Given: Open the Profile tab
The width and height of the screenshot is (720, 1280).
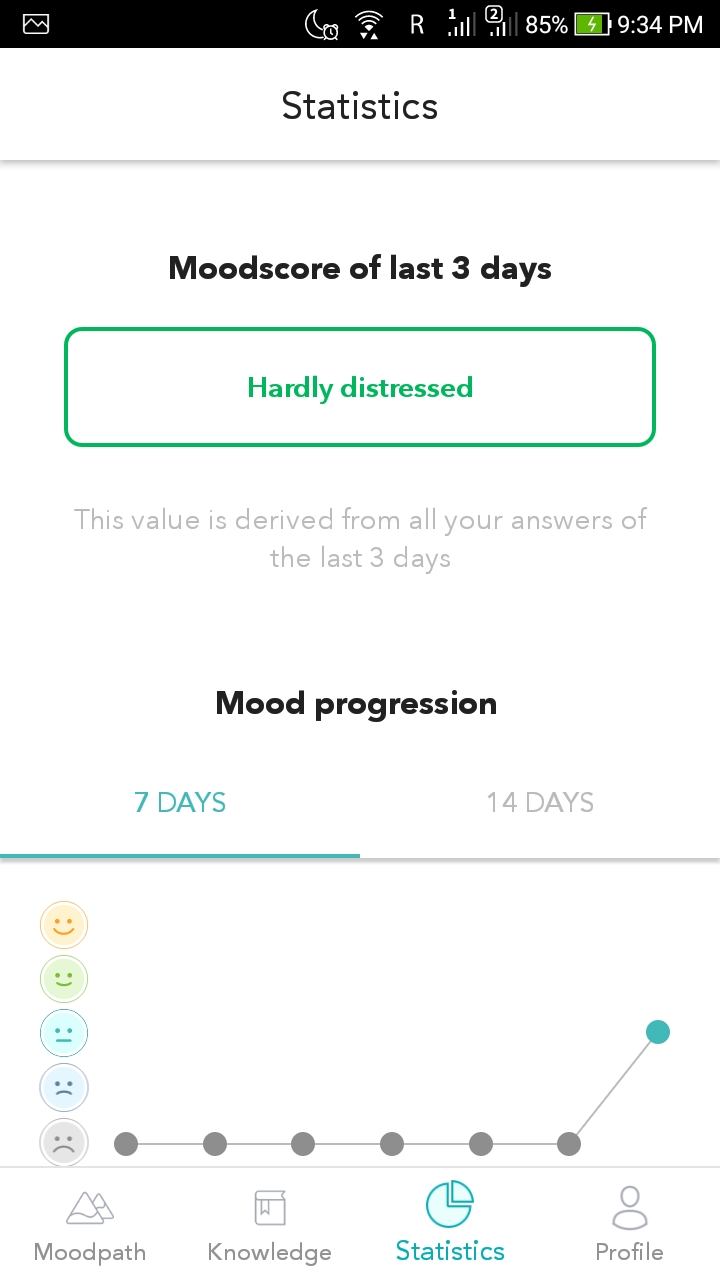Looking at the screenshot, I should tap(629, 1225).
